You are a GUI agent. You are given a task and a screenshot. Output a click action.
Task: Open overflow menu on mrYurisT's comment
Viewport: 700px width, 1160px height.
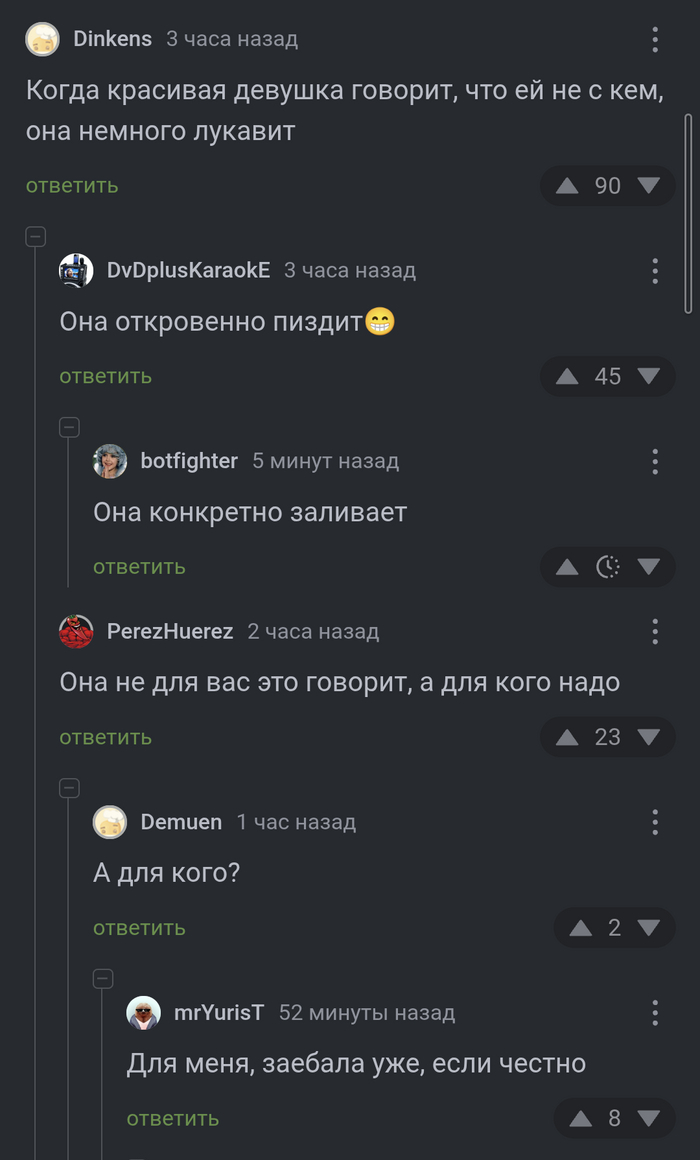coord(655,1013)
